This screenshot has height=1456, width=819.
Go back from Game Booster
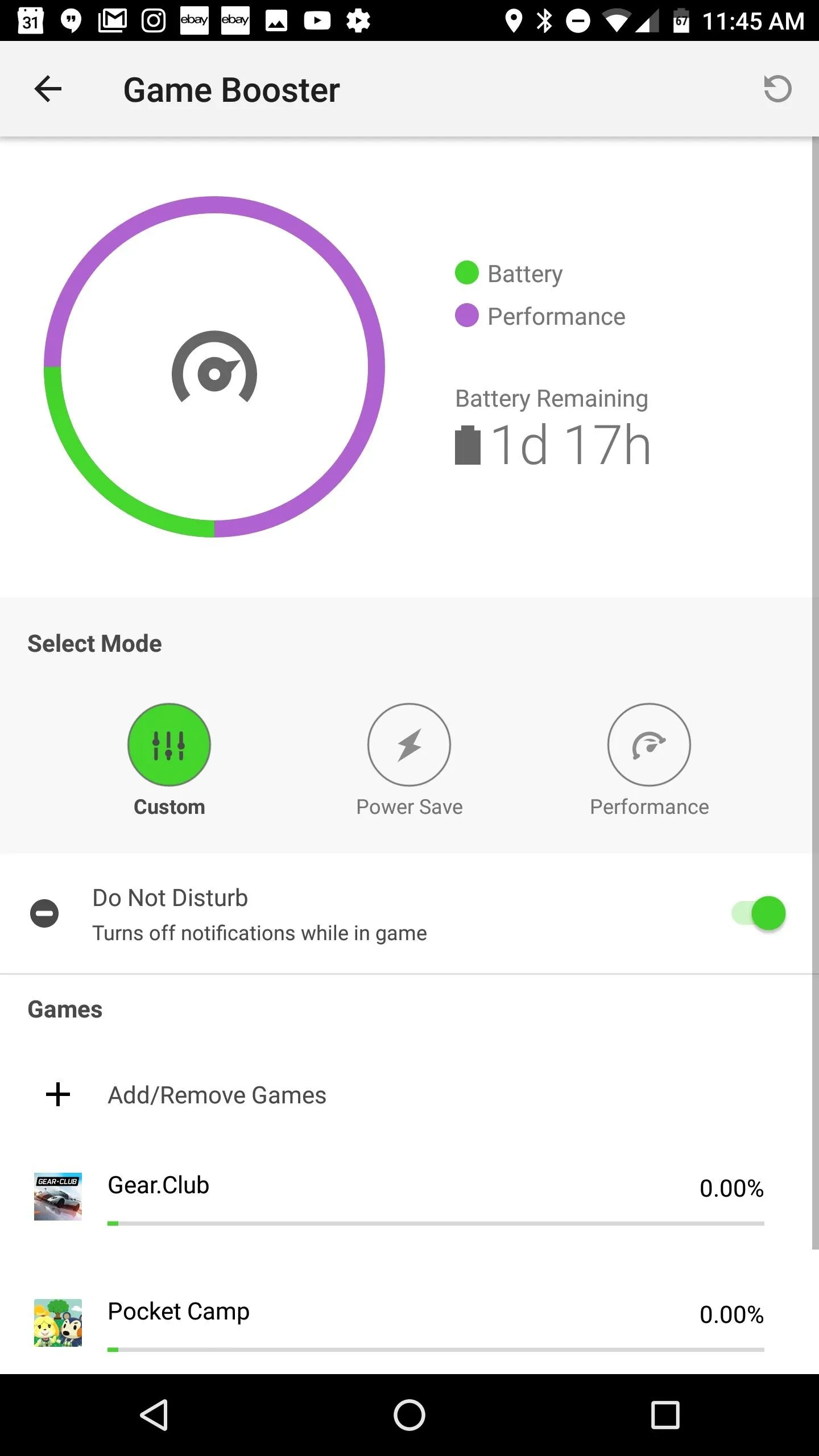coord(48,89)
